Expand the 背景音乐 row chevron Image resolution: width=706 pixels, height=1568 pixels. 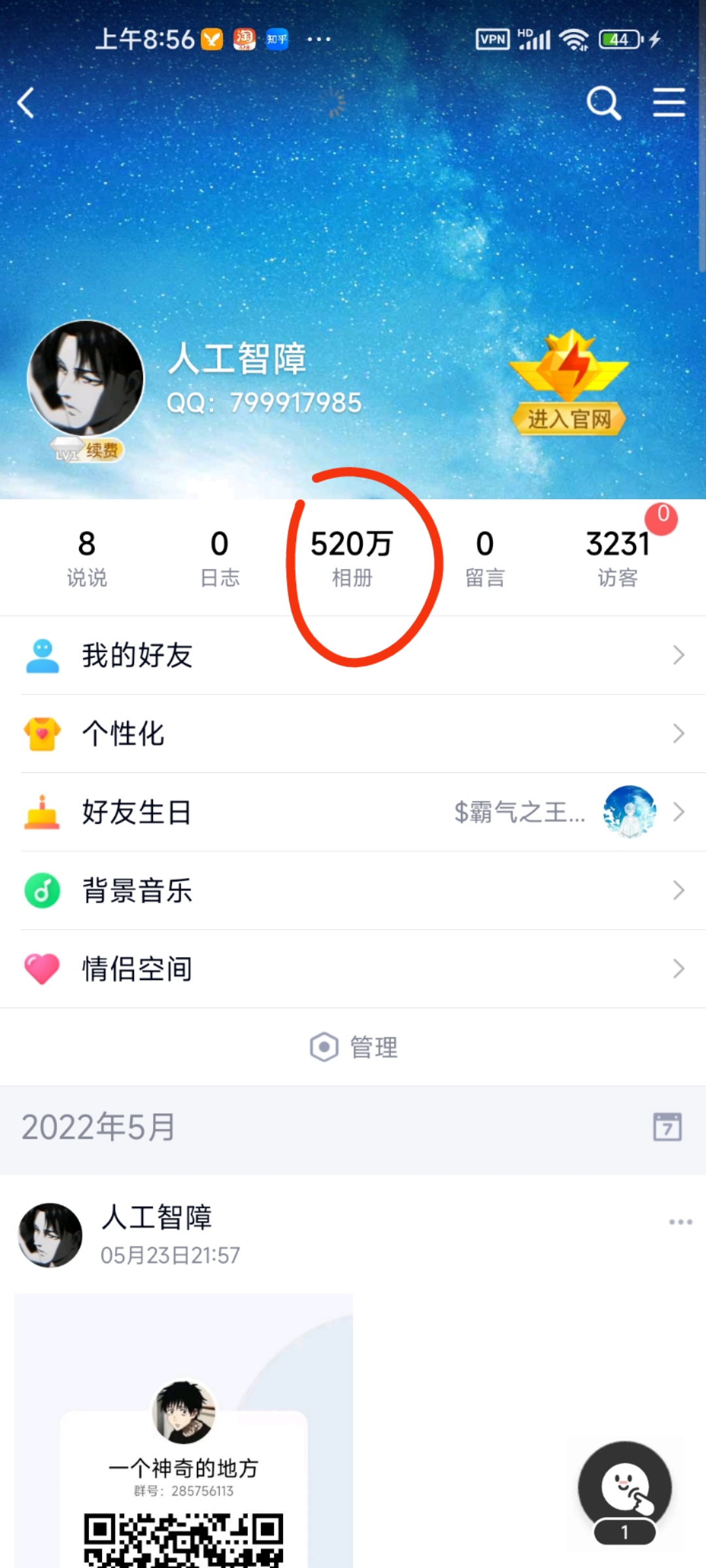click(678, 890)
